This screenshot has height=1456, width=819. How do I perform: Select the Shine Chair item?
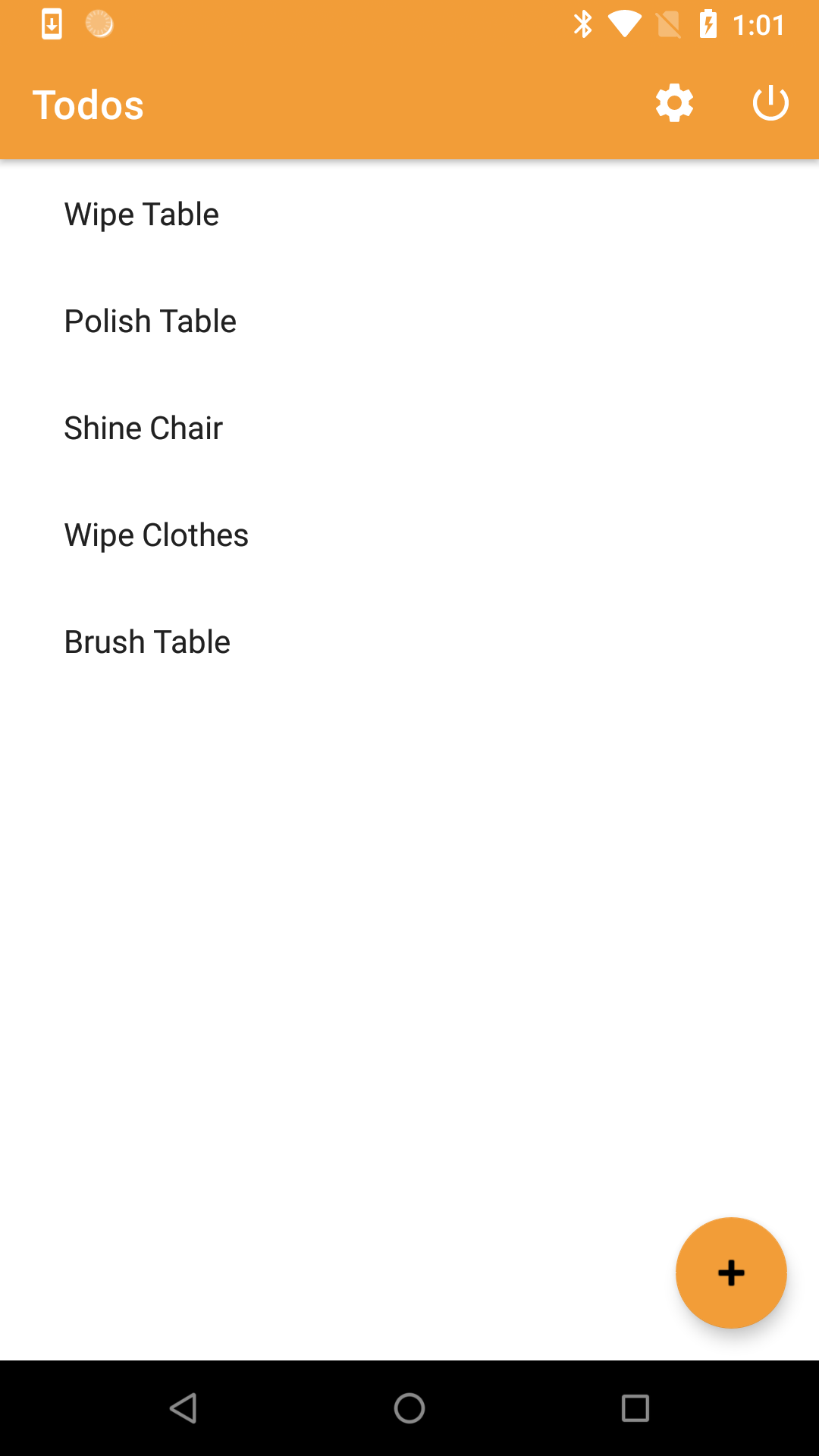[x=143, y=428]
